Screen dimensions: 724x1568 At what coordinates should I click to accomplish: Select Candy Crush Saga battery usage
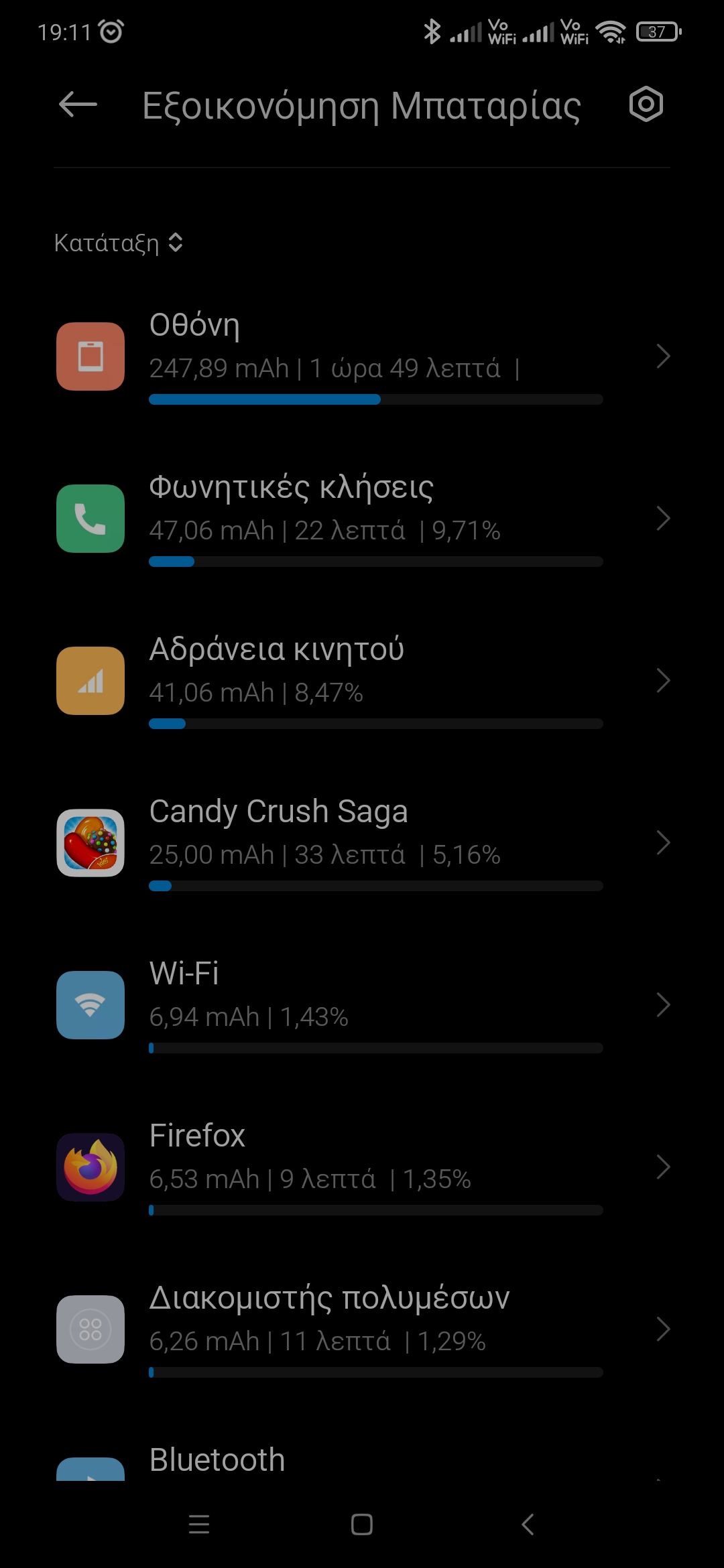362,843
